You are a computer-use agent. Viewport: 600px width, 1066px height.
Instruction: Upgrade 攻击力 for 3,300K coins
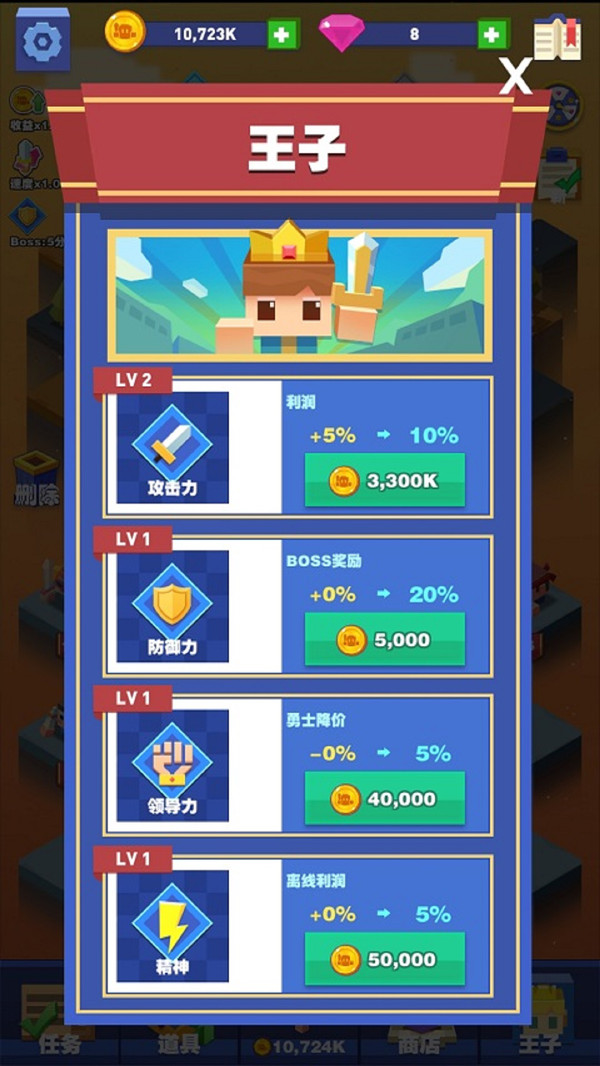click(x=385, y=481)
